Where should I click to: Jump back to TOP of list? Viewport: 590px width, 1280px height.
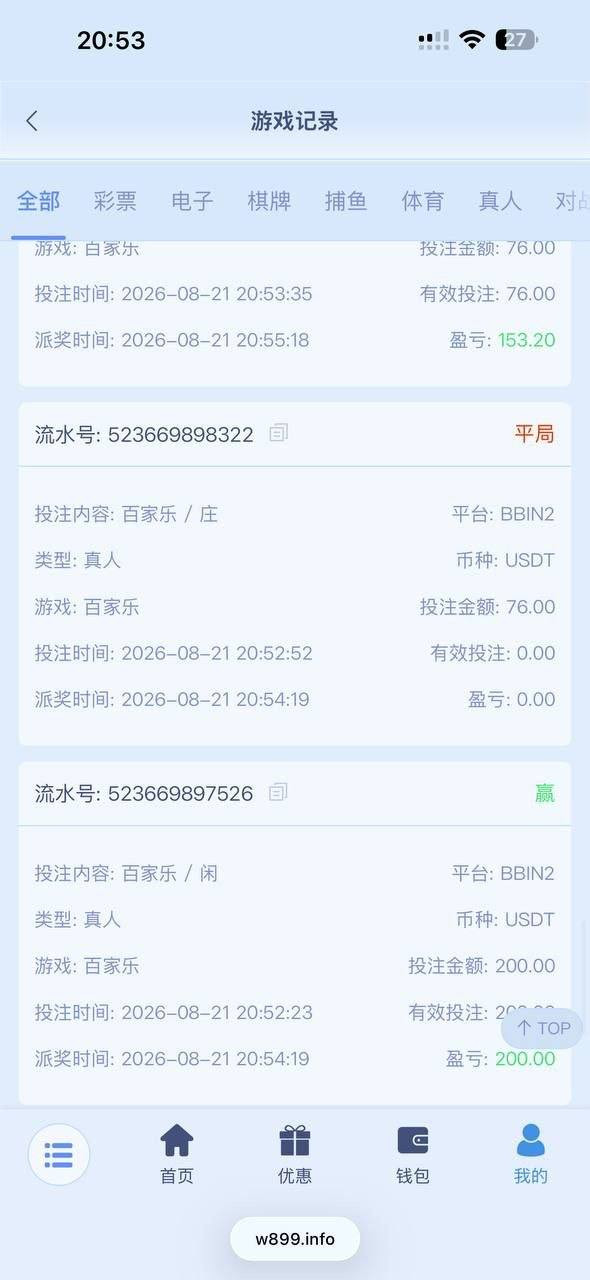pos(543,1028)
